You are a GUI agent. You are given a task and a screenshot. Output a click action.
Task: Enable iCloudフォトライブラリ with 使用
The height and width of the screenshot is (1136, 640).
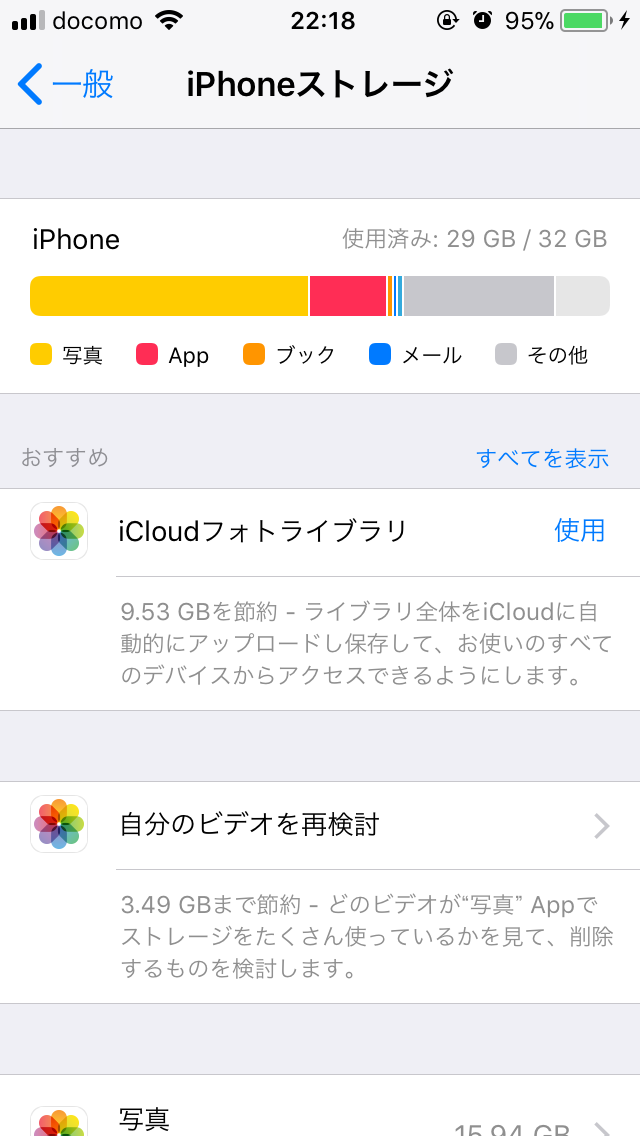[x=580, y=530]
